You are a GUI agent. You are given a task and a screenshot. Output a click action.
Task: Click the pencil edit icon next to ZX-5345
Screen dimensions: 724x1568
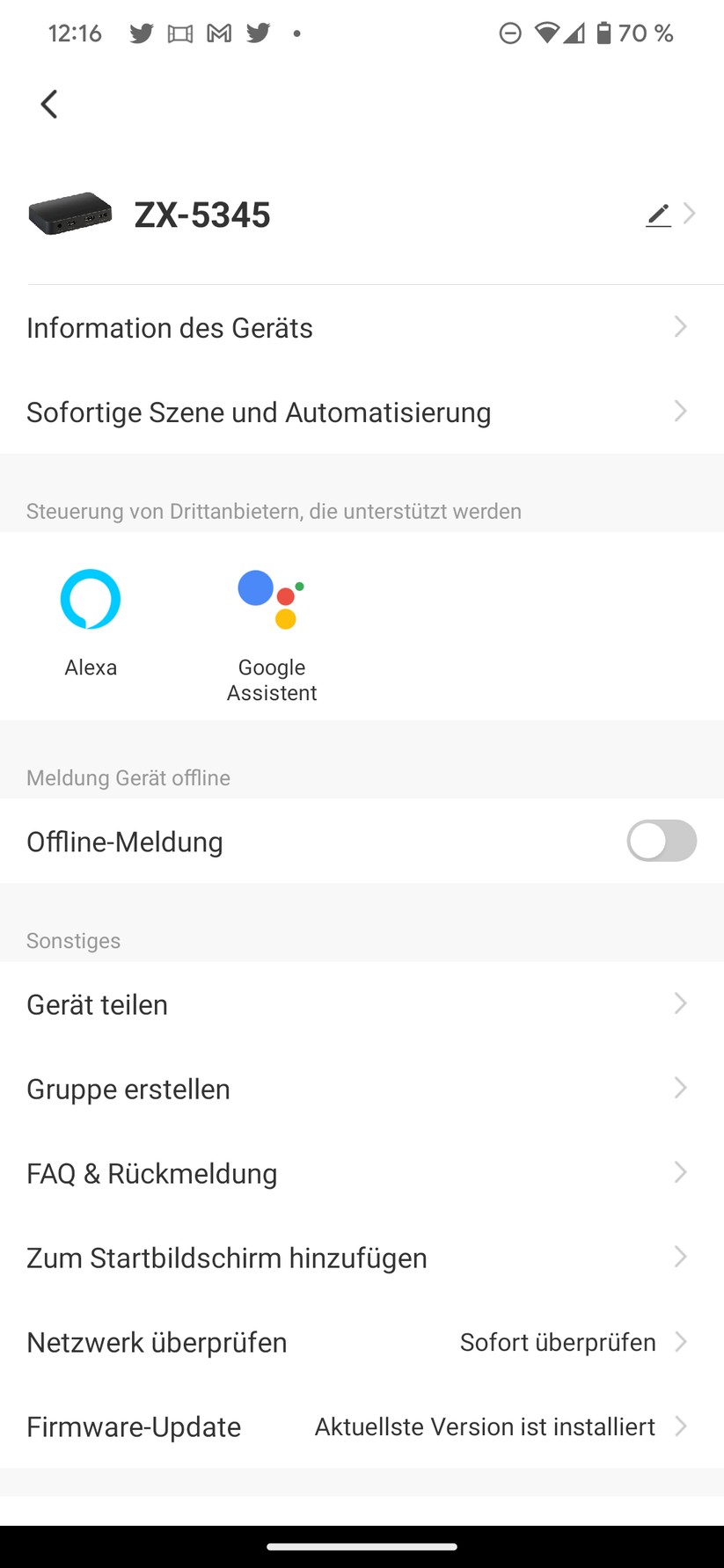[x=658, y=214]
